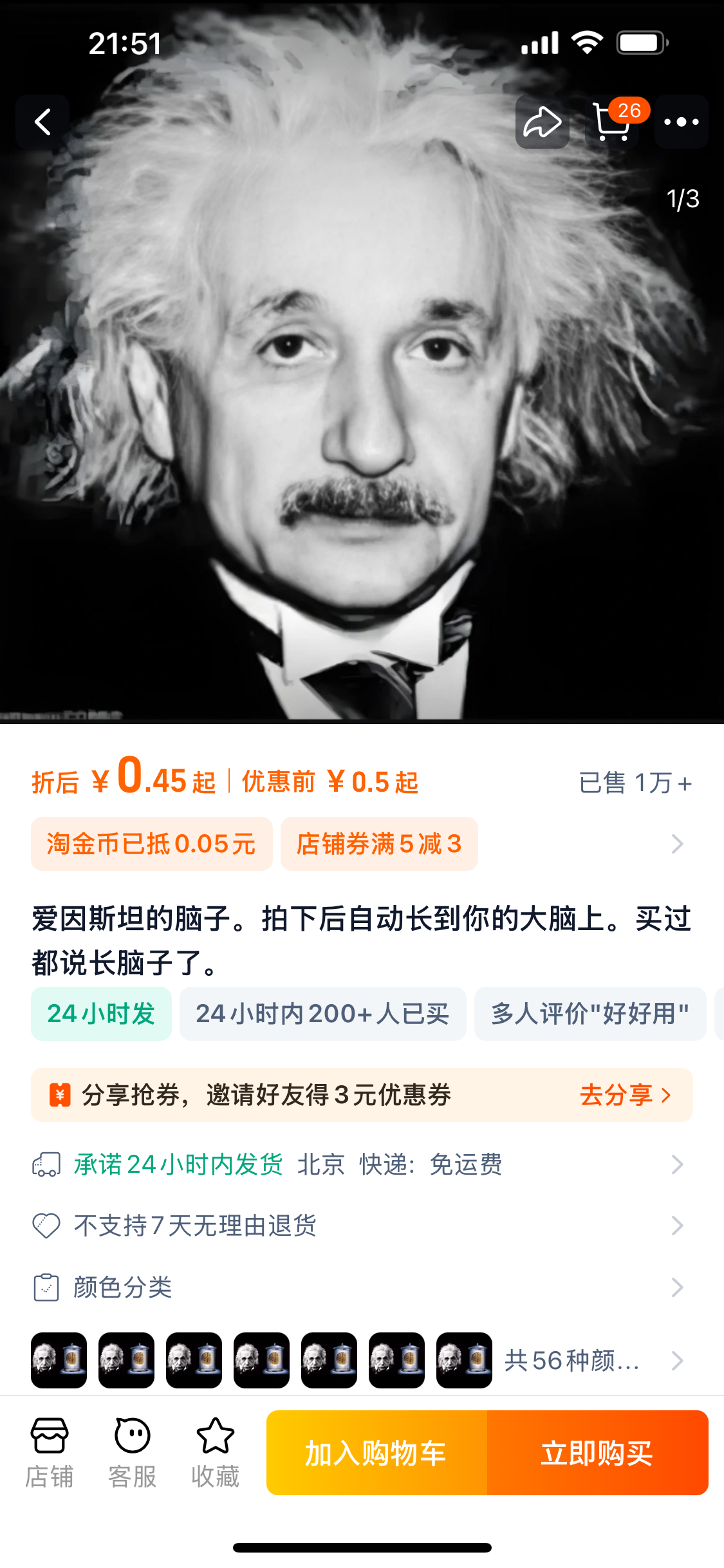Tap 加入购物车 to add to cart
Viewport: 724px width, 1568px height.
click(x=376, y=1453)
